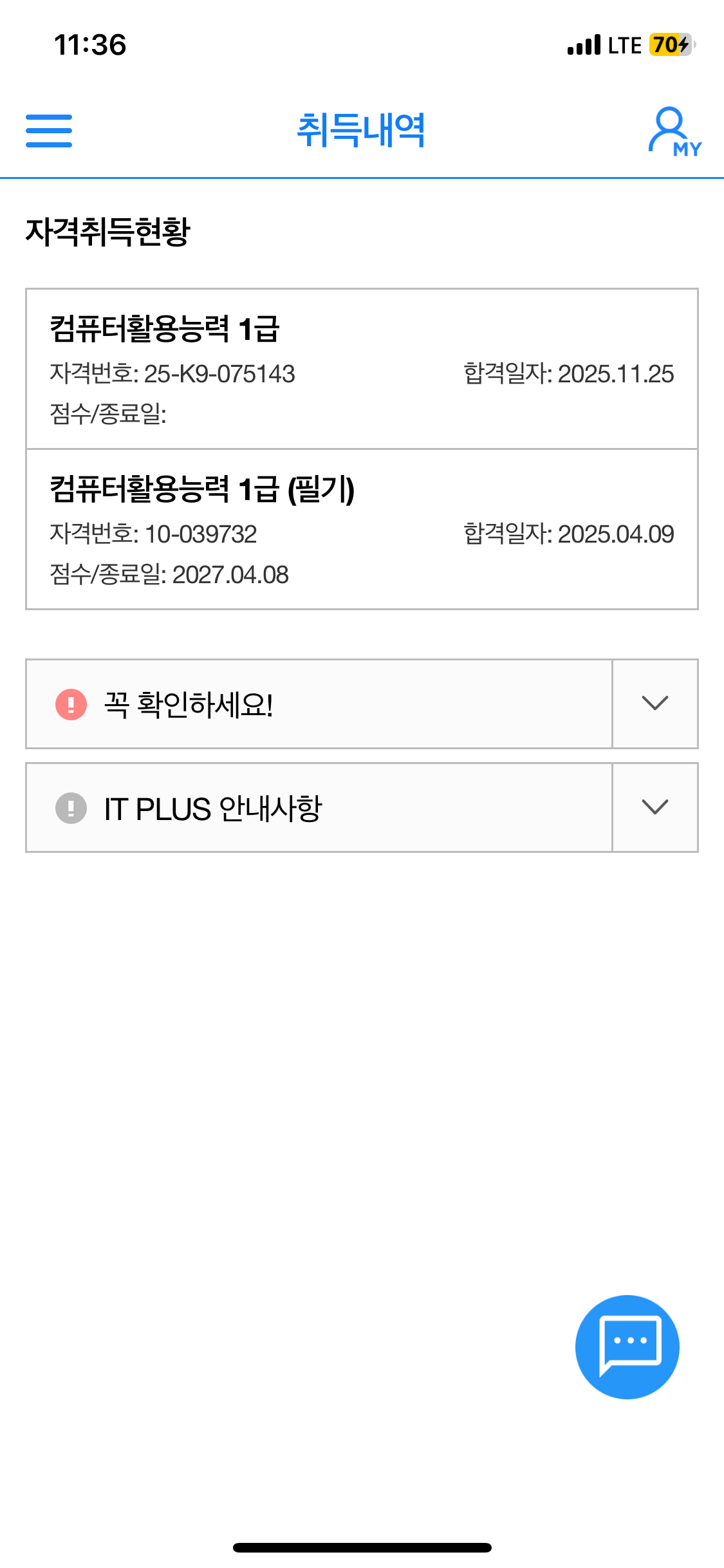Open the 컴퓨터활용능력 1급 (필기) record

pos(362,529)
